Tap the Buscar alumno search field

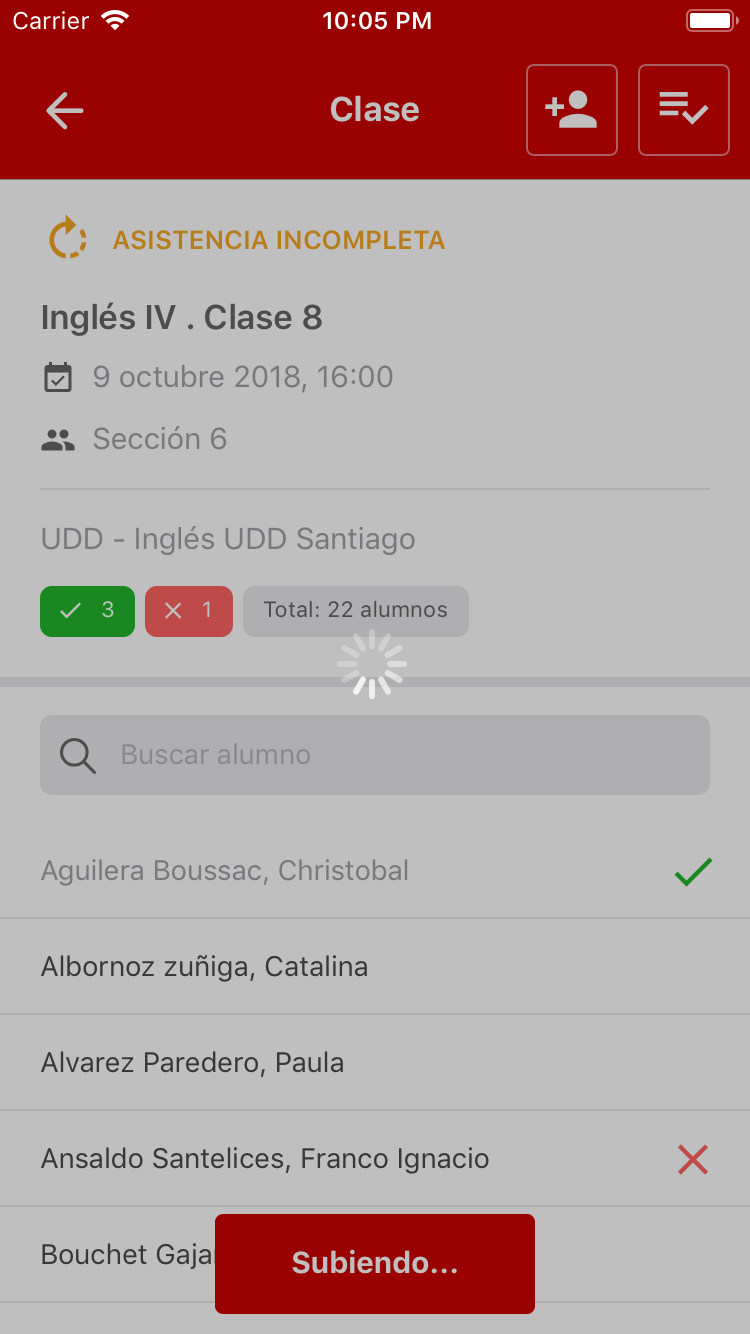coord(375,755)
